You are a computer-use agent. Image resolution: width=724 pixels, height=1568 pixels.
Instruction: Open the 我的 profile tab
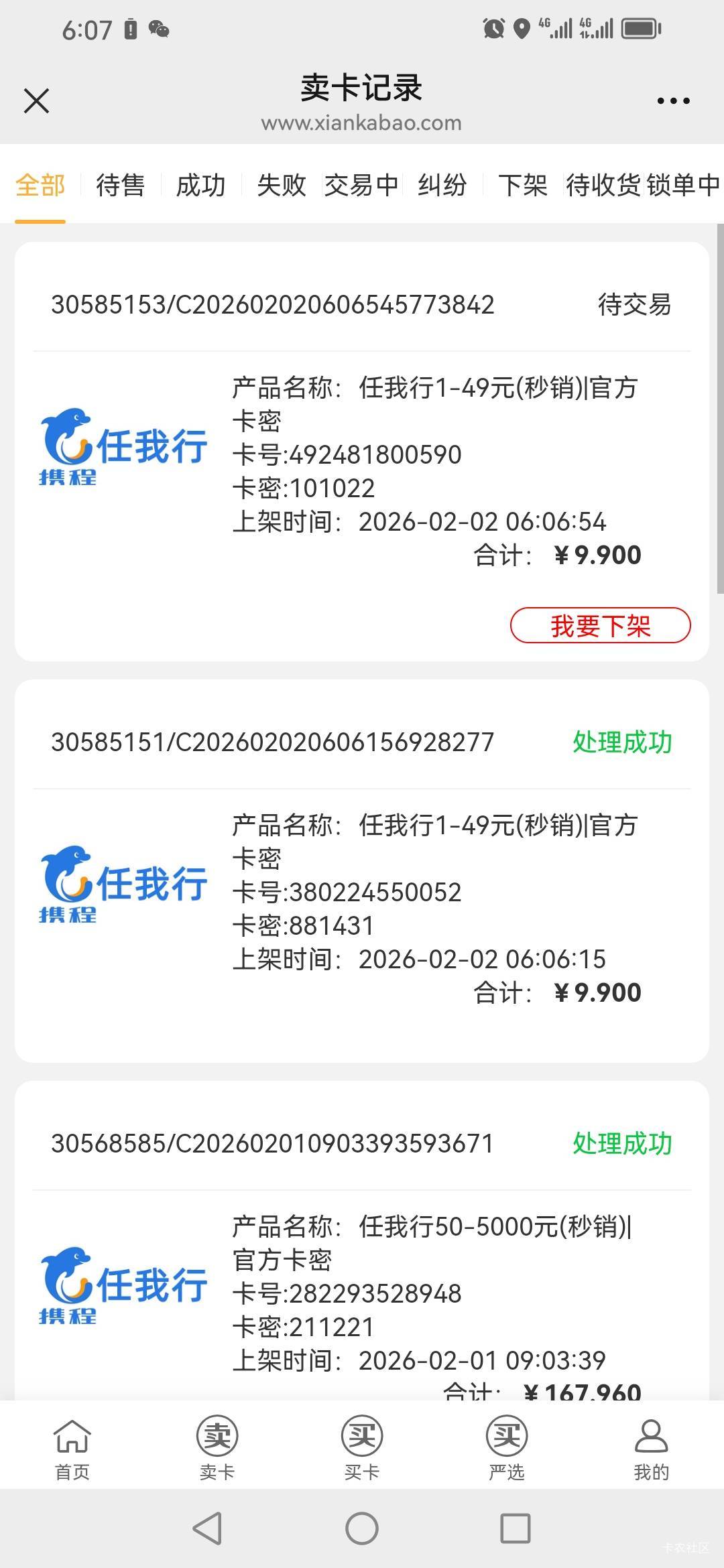point(651,1450)
